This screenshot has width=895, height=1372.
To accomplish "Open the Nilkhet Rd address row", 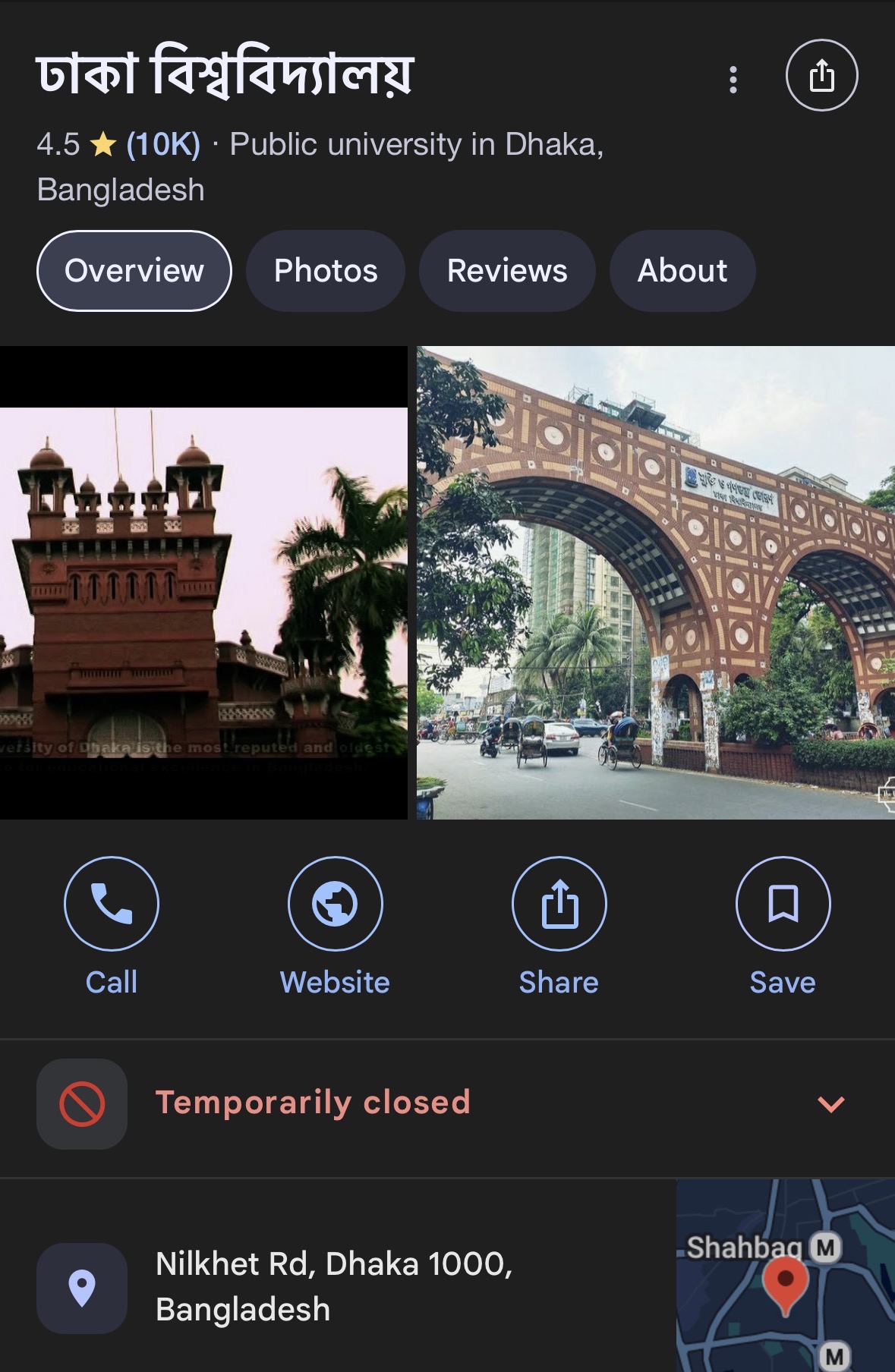I will point(334,1287).
